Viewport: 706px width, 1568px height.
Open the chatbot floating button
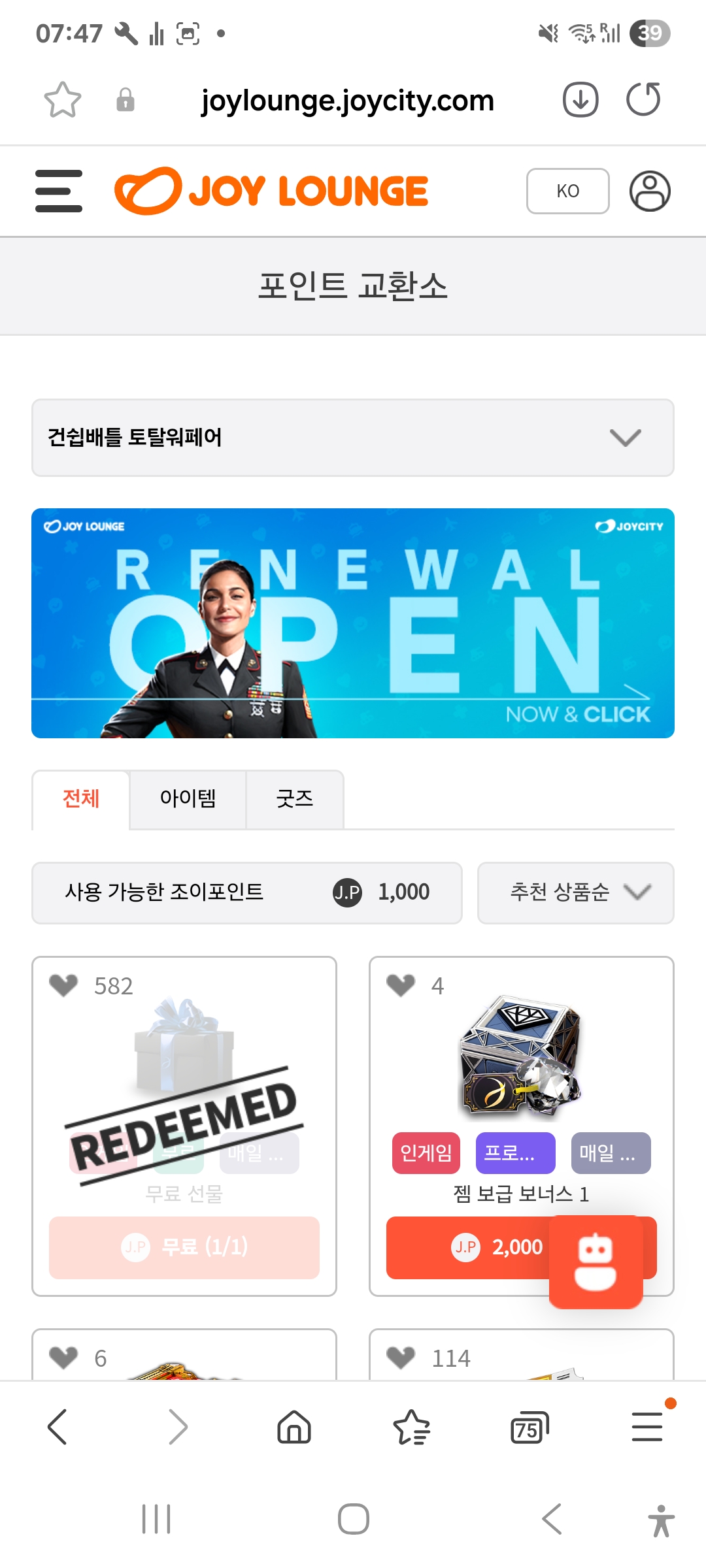[x=596, y=1262]
